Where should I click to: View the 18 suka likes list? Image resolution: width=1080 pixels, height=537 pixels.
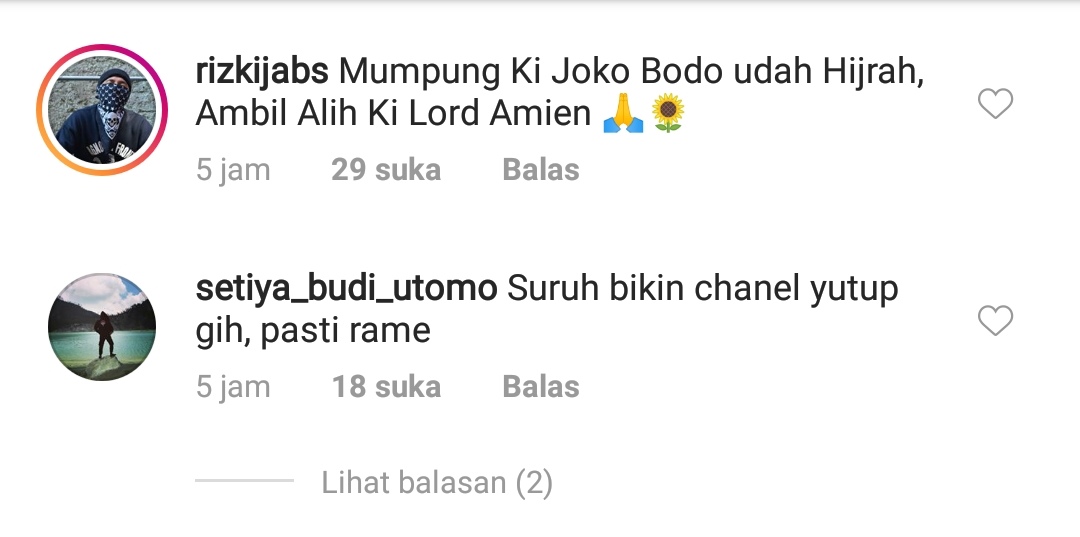coord(386,387)
